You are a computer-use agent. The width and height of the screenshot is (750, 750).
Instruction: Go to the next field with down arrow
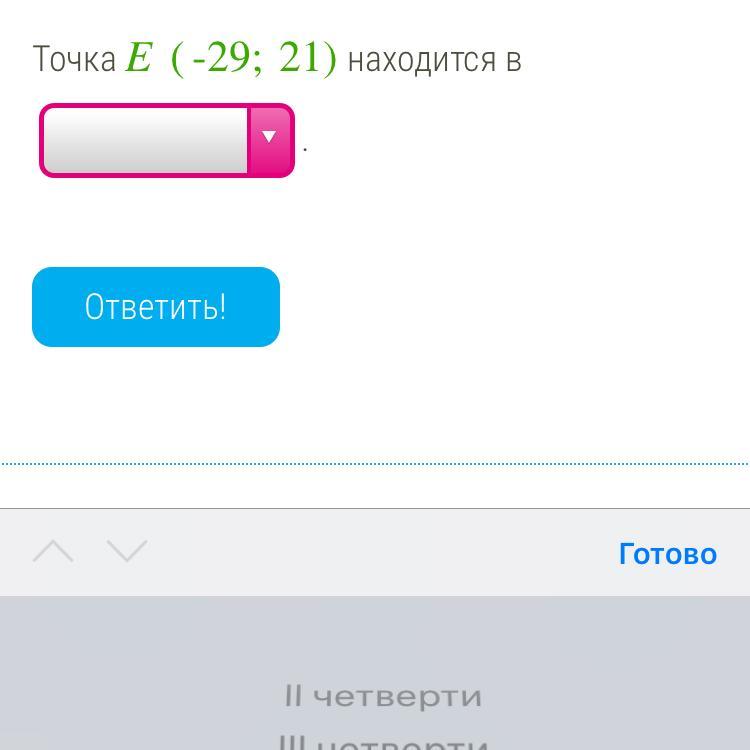click(127, 551)
